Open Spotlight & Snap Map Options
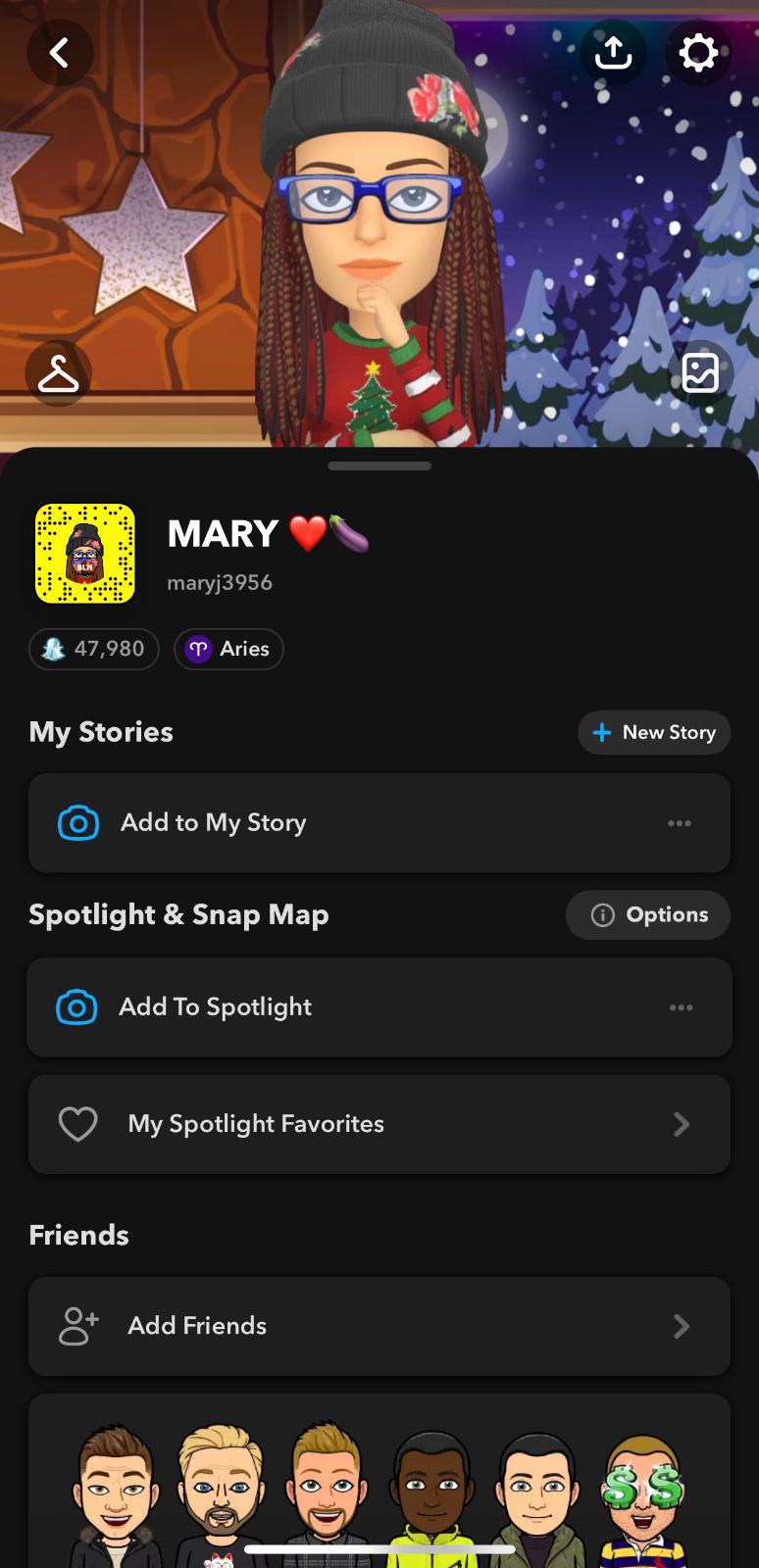Screen dimensions: 759x1568 pyautogui.click(x=648, y=915)
